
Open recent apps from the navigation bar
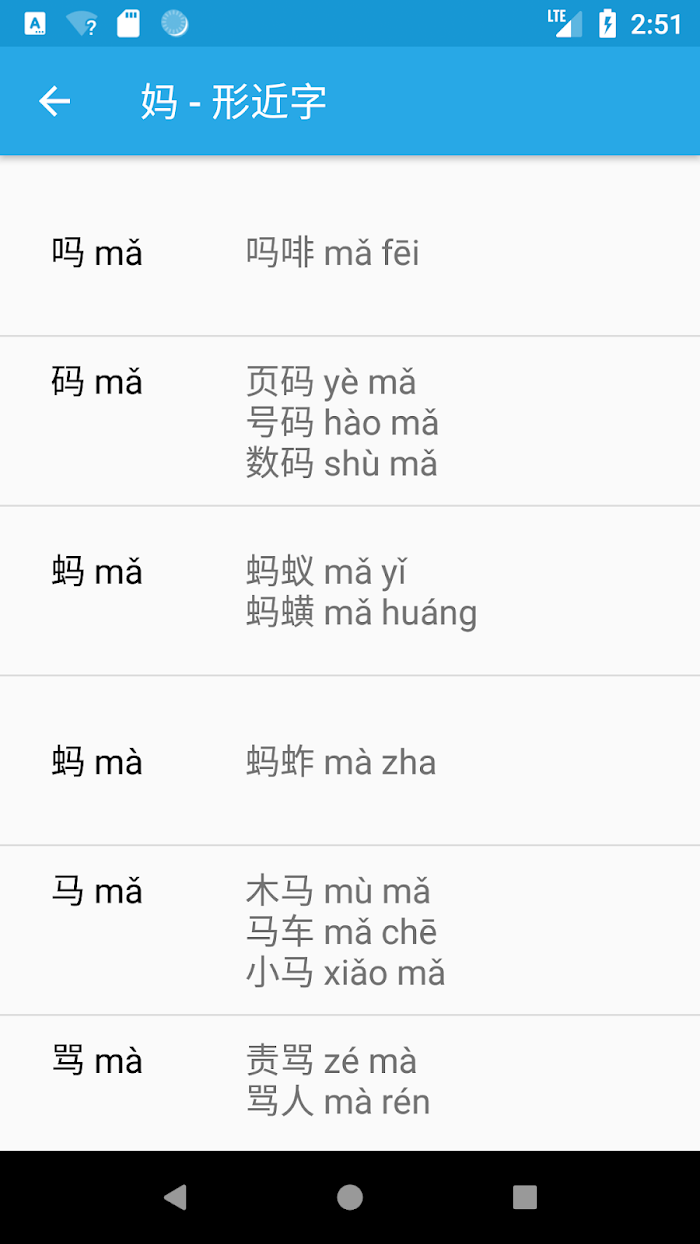[525, 1197]
